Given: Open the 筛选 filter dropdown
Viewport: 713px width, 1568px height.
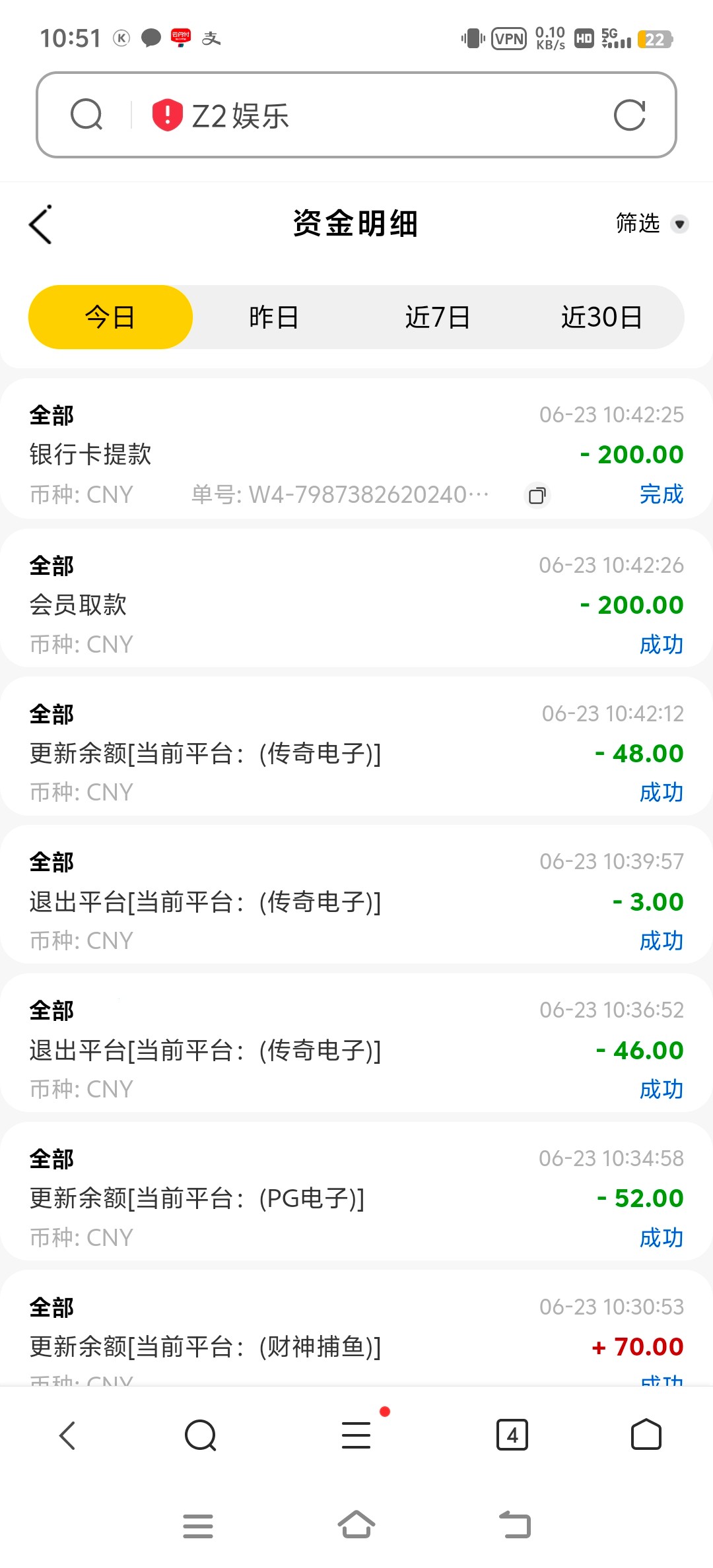Looking at the screenshot, I should tap(652, 224).
